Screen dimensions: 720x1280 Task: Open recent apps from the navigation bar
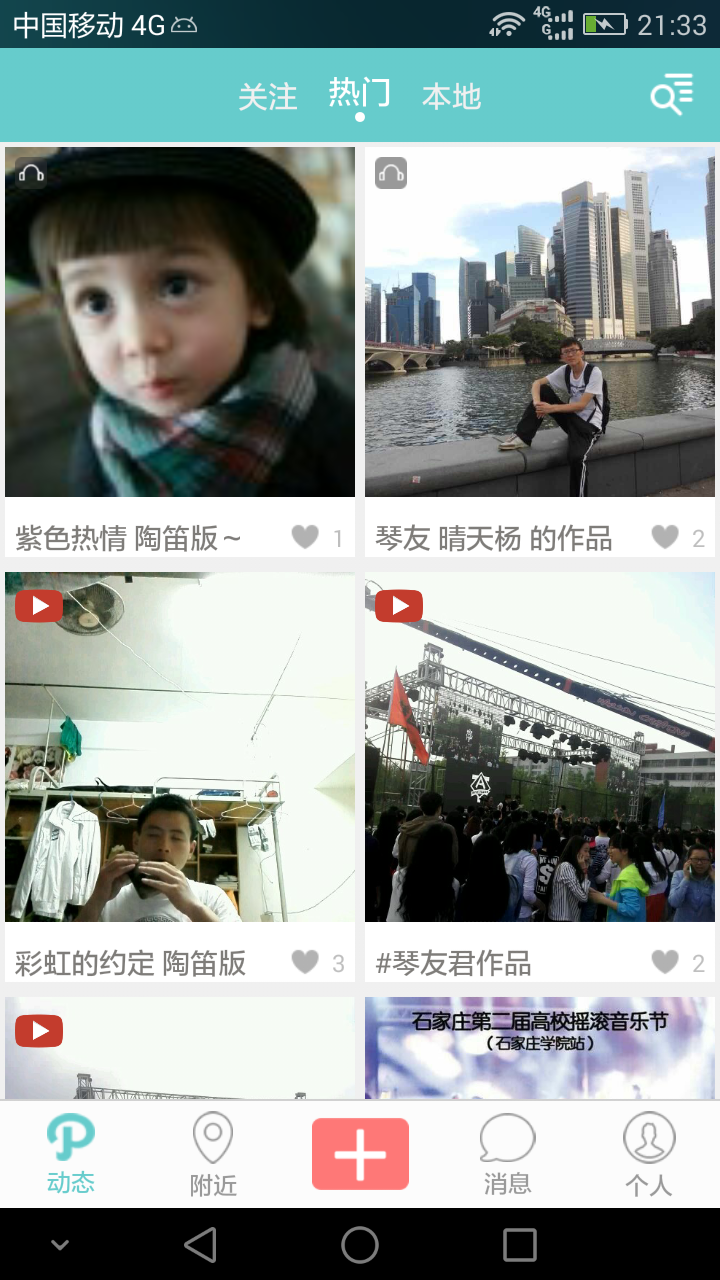(x=519, y=1245)
